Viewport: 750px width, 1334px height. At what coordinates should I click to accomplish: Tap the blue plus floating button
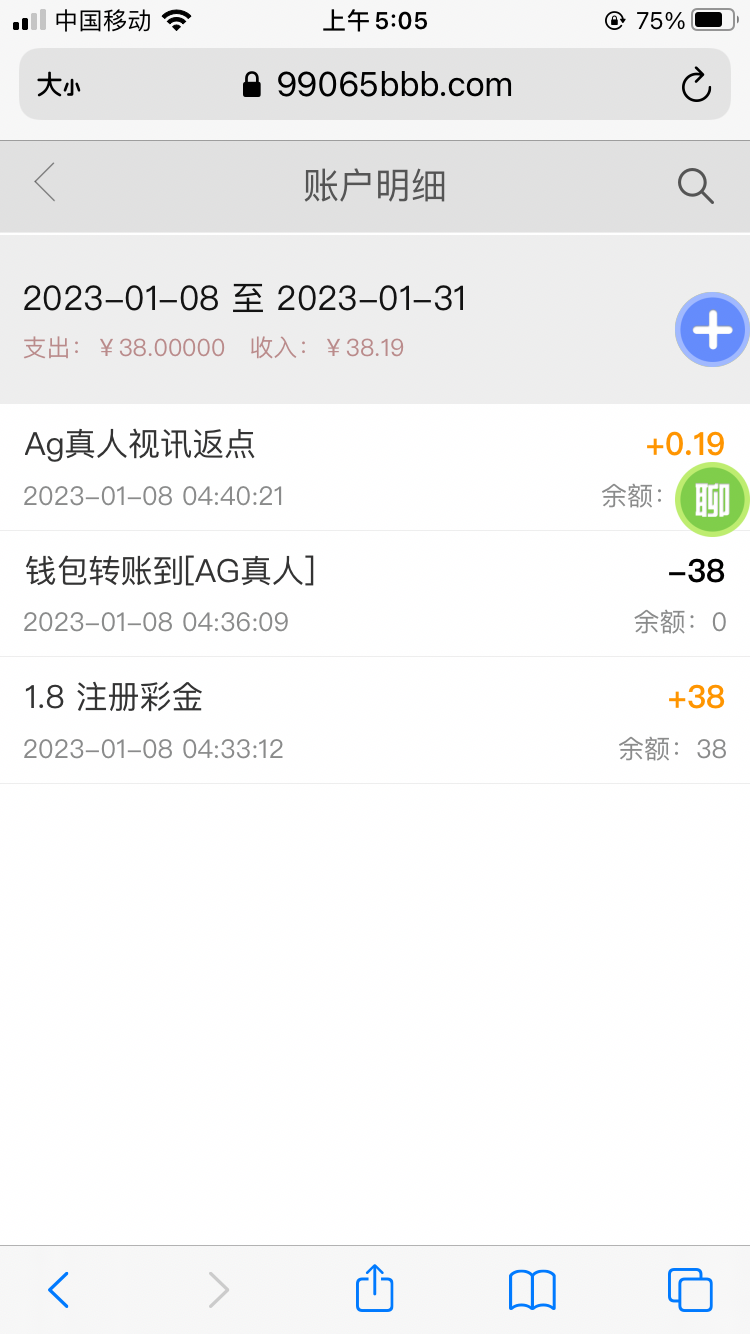point(712,330)
